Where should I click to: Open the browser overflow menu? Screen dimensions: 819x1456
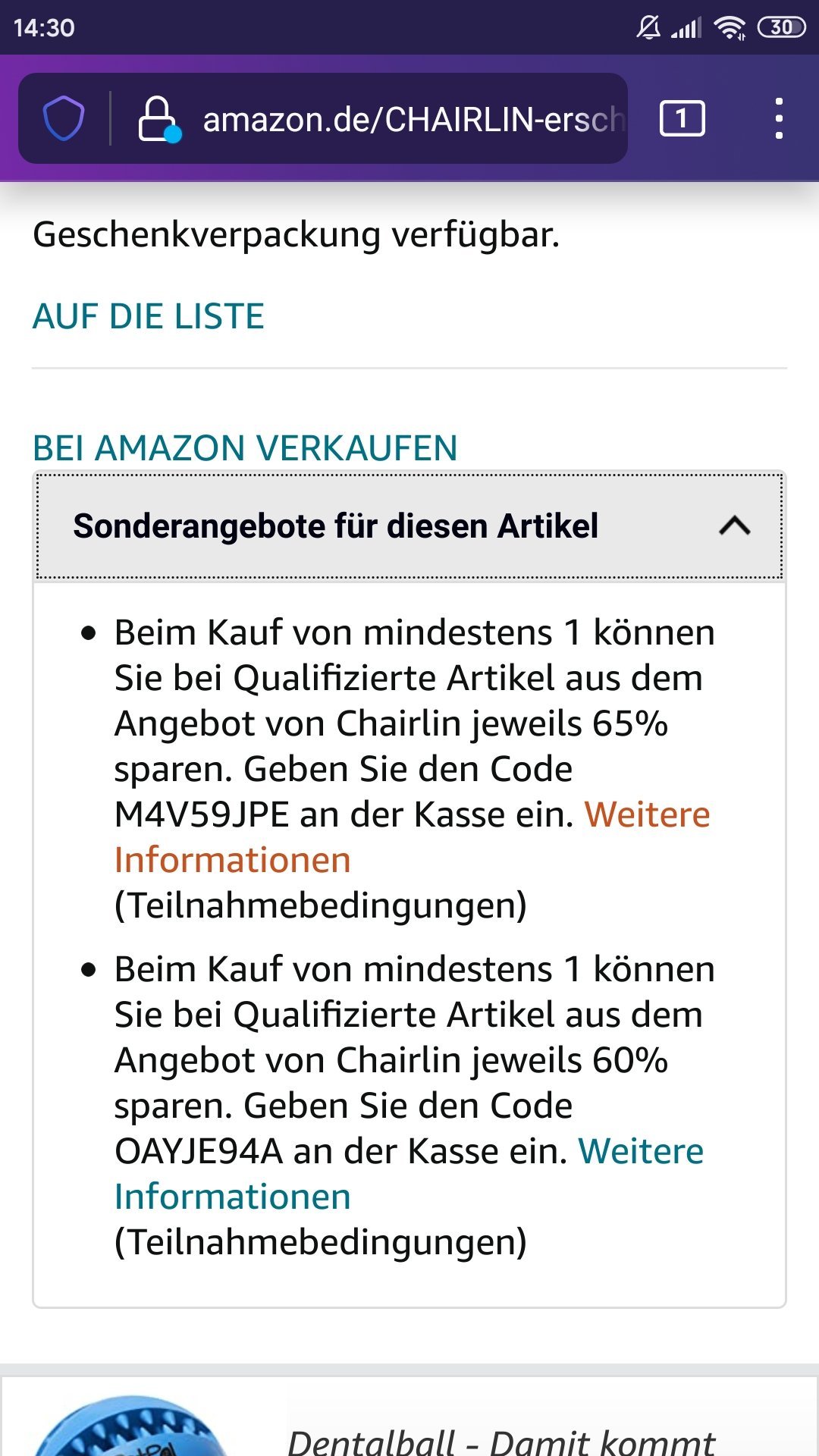tap(779, 118)
